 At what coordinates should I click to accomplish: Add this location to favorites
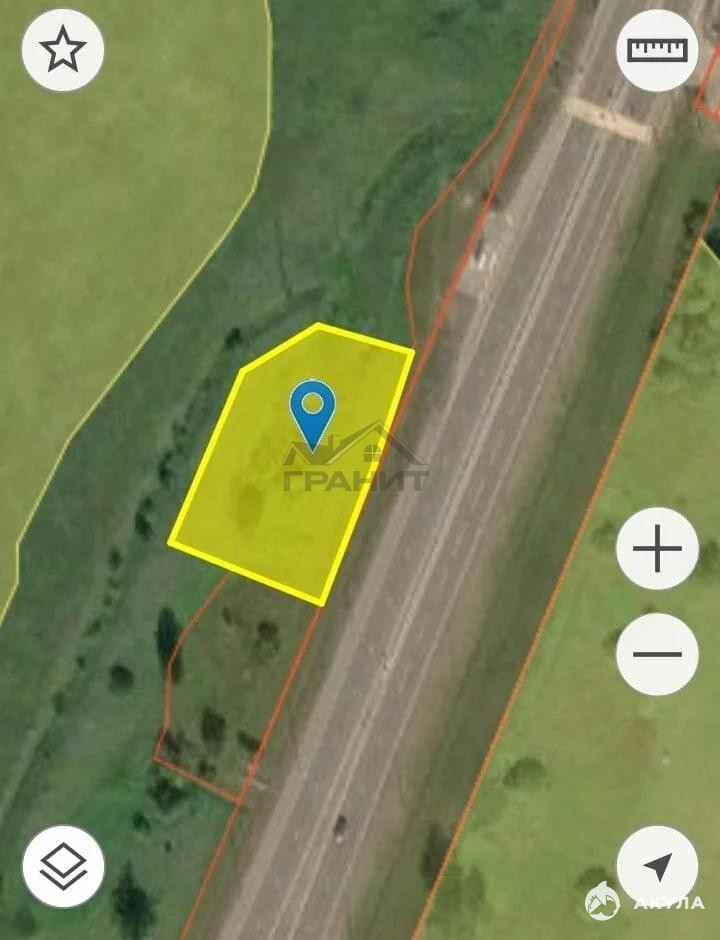(x=63, y=49)
